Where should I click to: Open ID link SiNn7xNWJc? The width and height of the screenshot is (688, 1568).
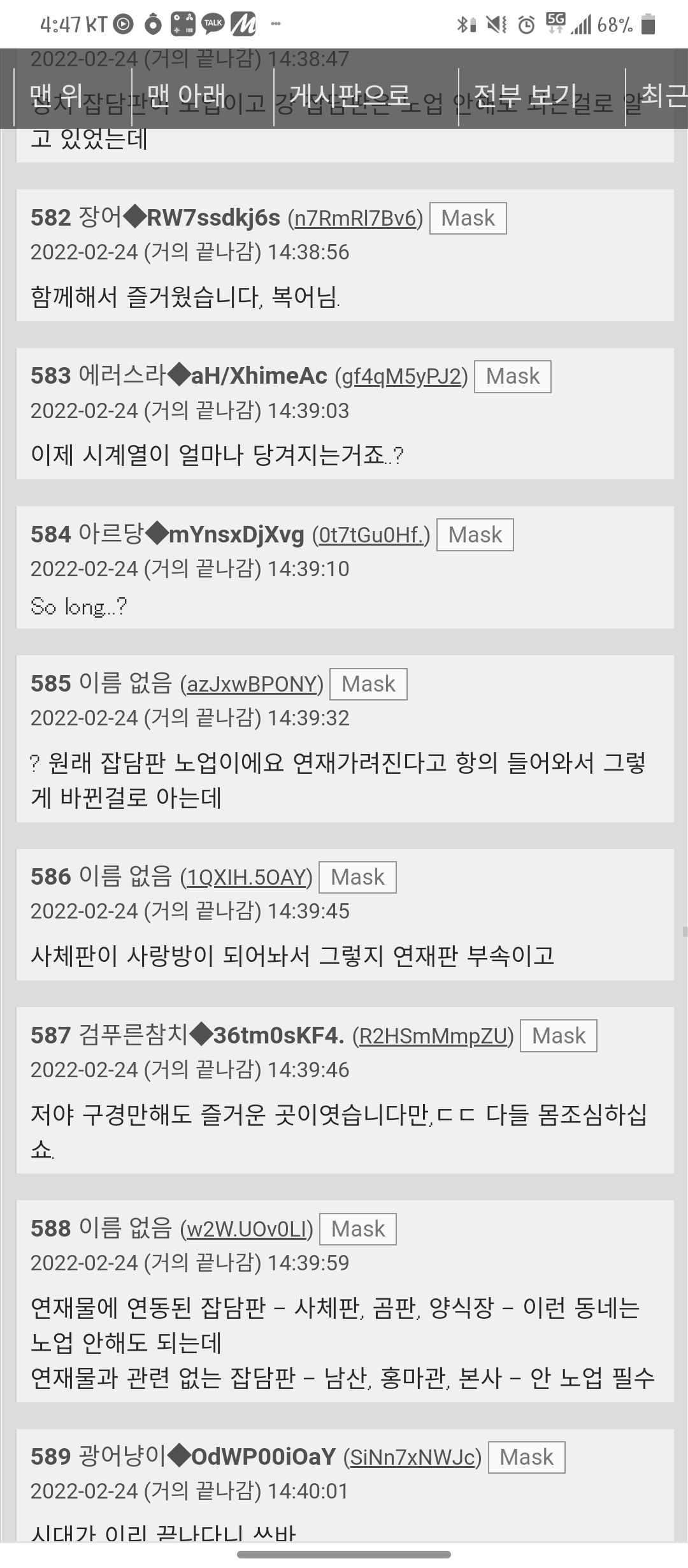click(x=412, y=1458)
